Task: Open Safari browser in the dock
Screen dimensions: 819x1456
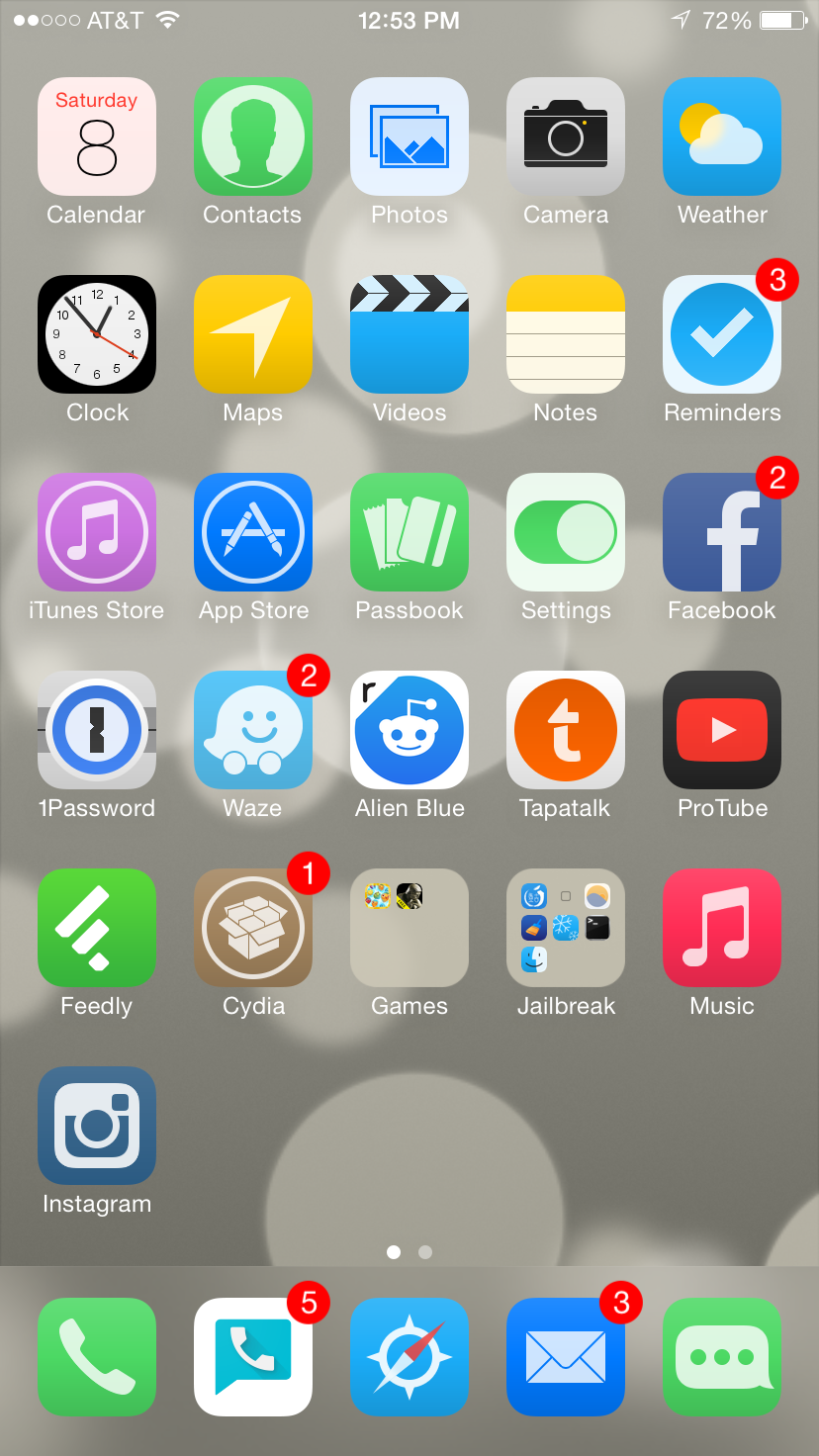Action: tap(409, 1357)
